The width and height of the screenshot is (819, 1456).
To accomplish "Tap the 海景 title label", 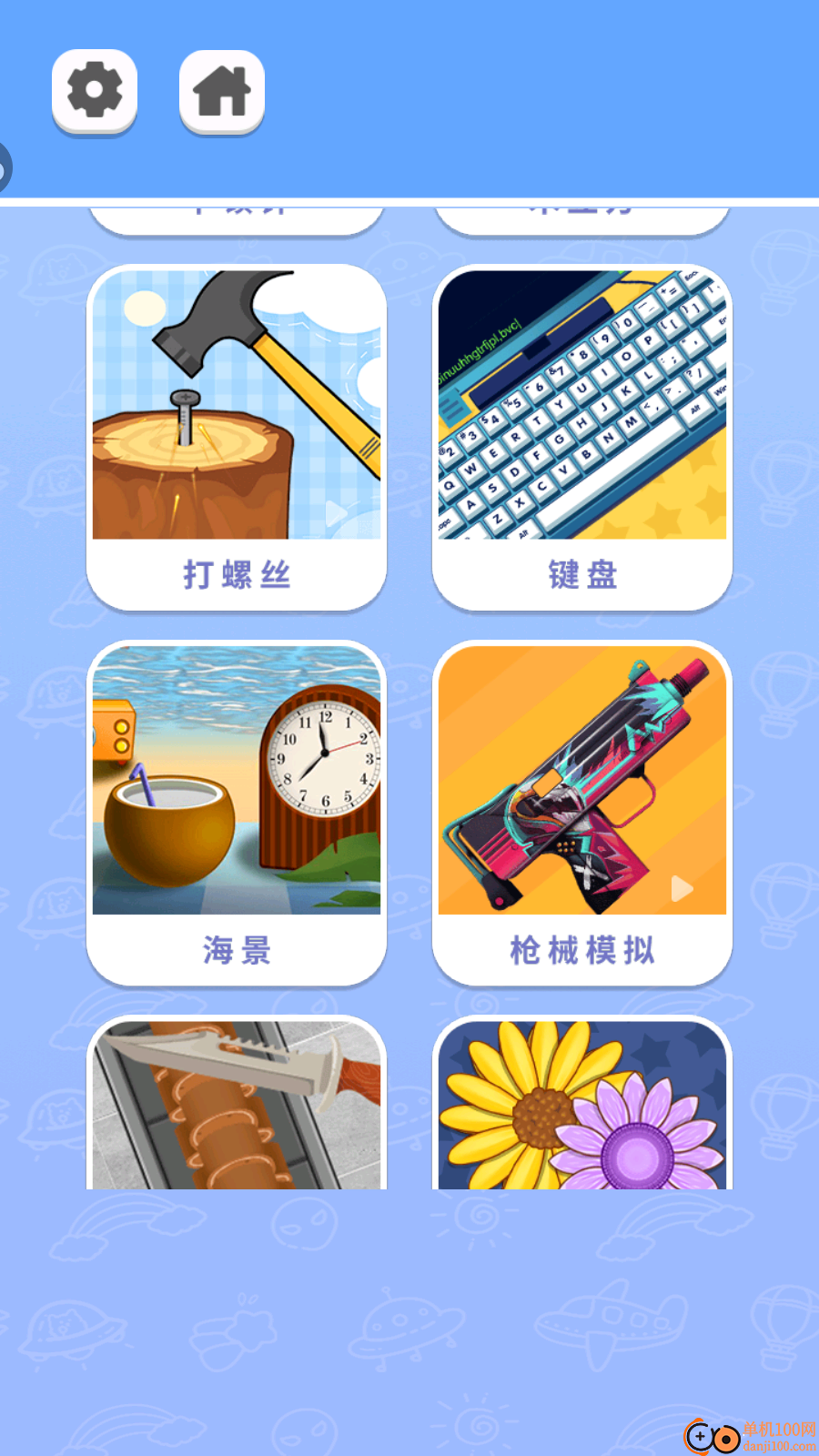I will [x=235, y=951].
